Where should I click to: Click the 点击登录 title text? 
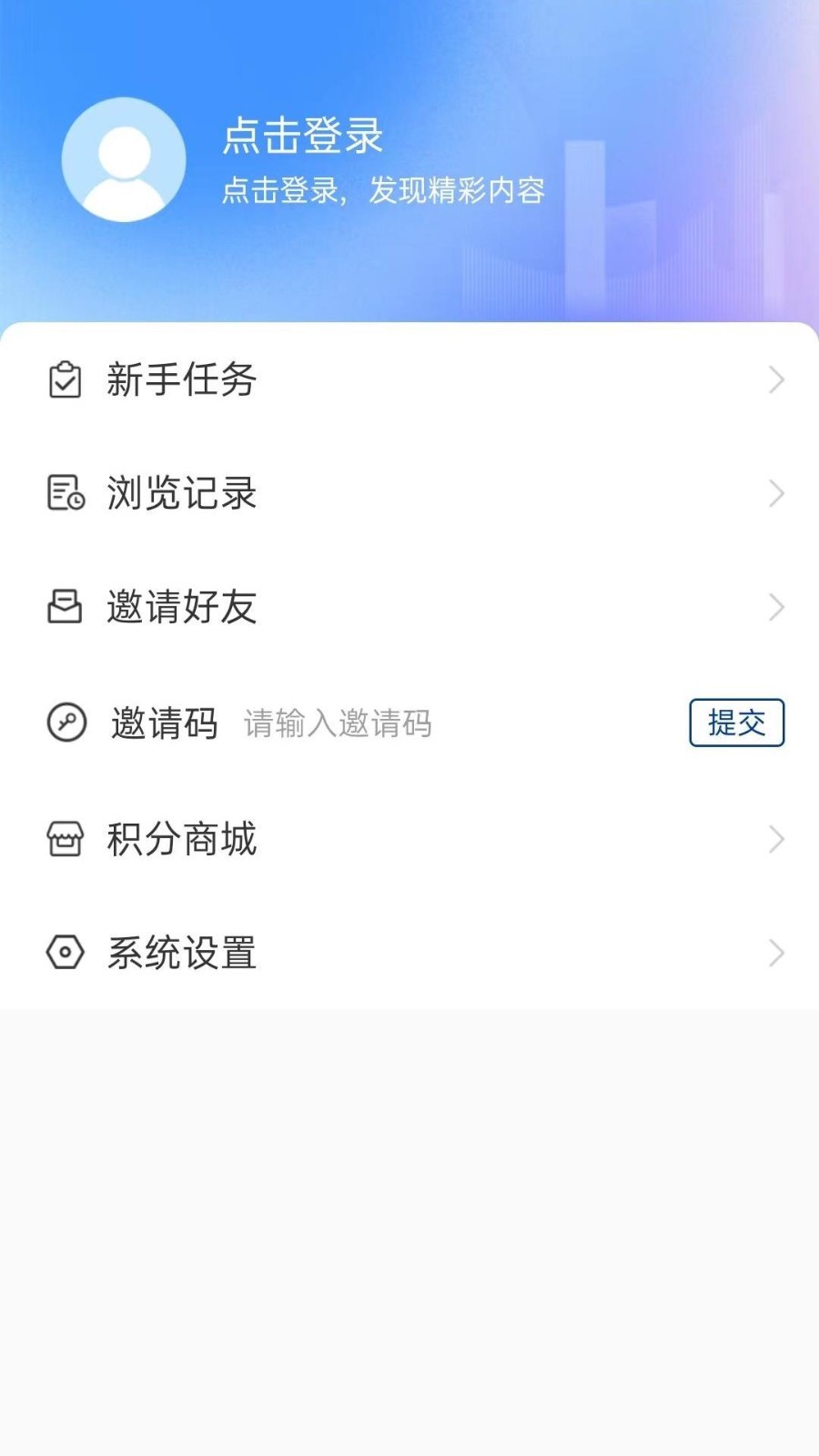click(304, 136)
